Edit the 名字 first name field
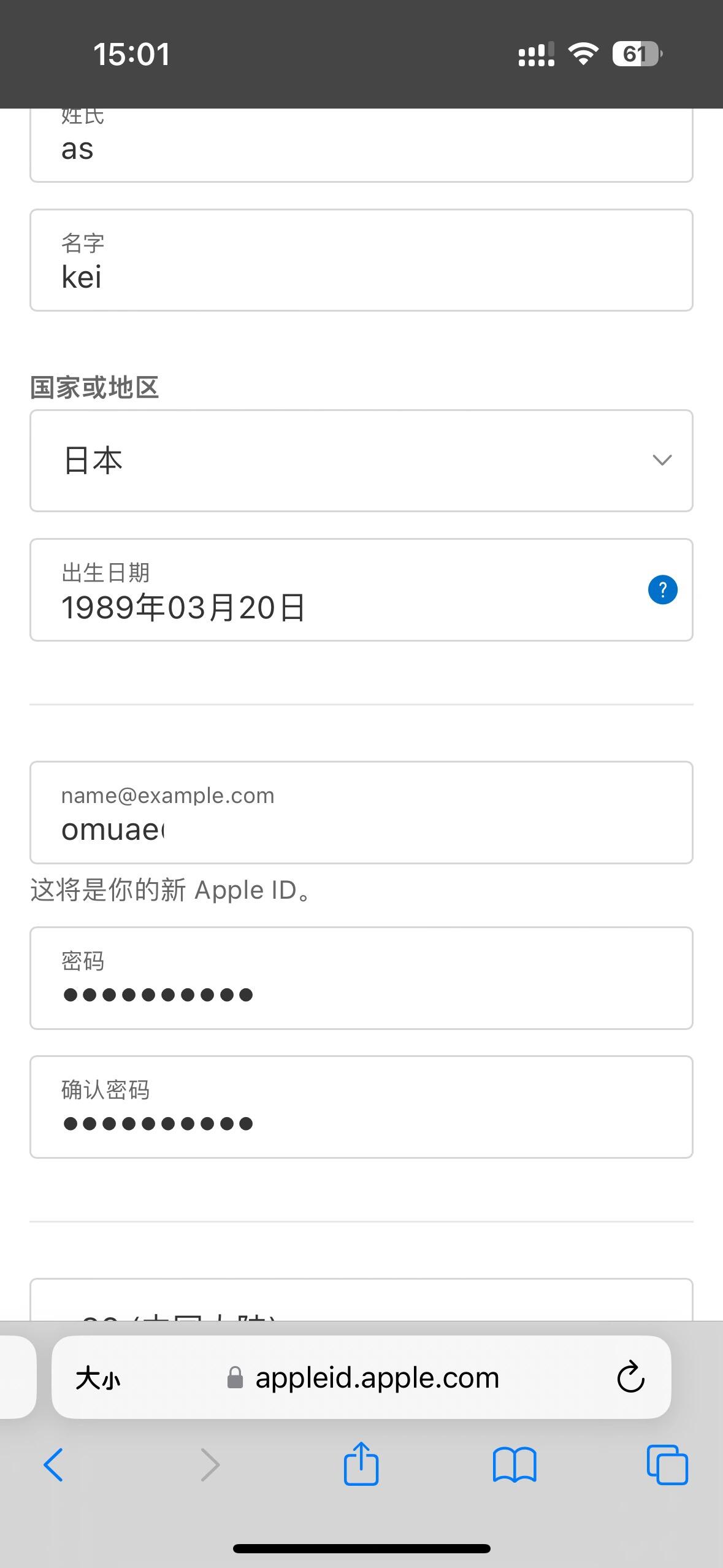Screen dimensions: 723x1568 pyautogui.click(x=361, y=261)
